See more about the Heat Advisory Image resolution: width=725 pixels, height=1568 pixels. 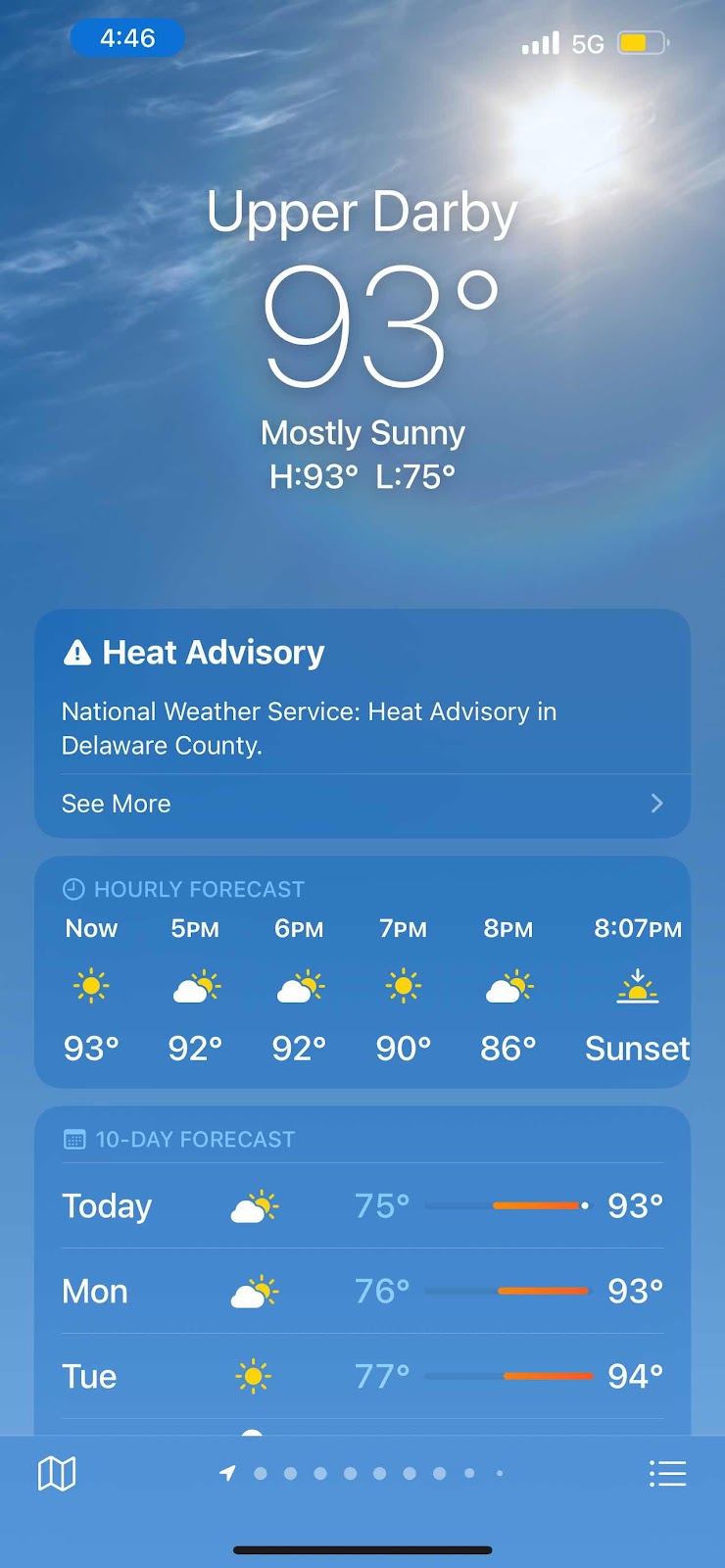pos(362,804)
